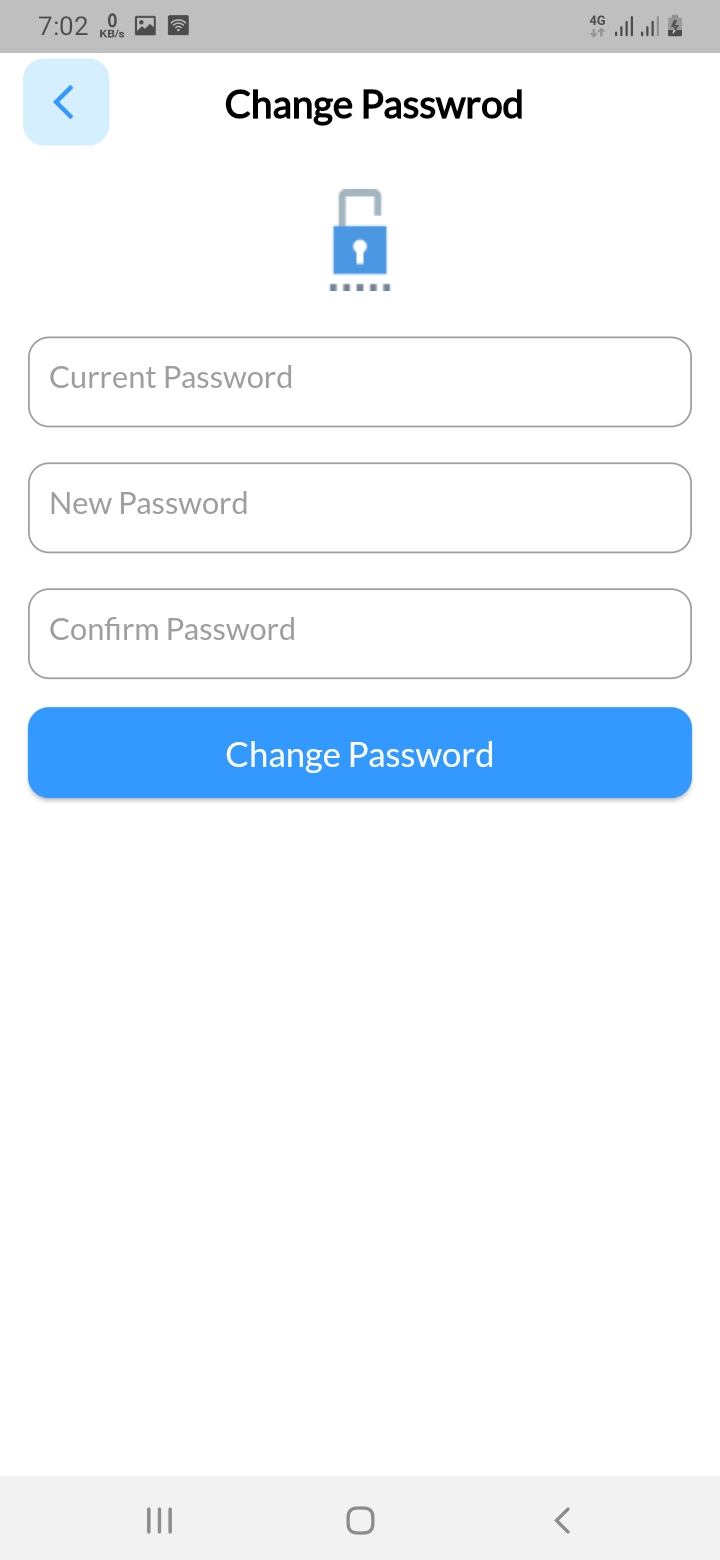Tap the navigation bar back button
This screenshot has height=1560, width=720.
click(x=561, y=1519)
